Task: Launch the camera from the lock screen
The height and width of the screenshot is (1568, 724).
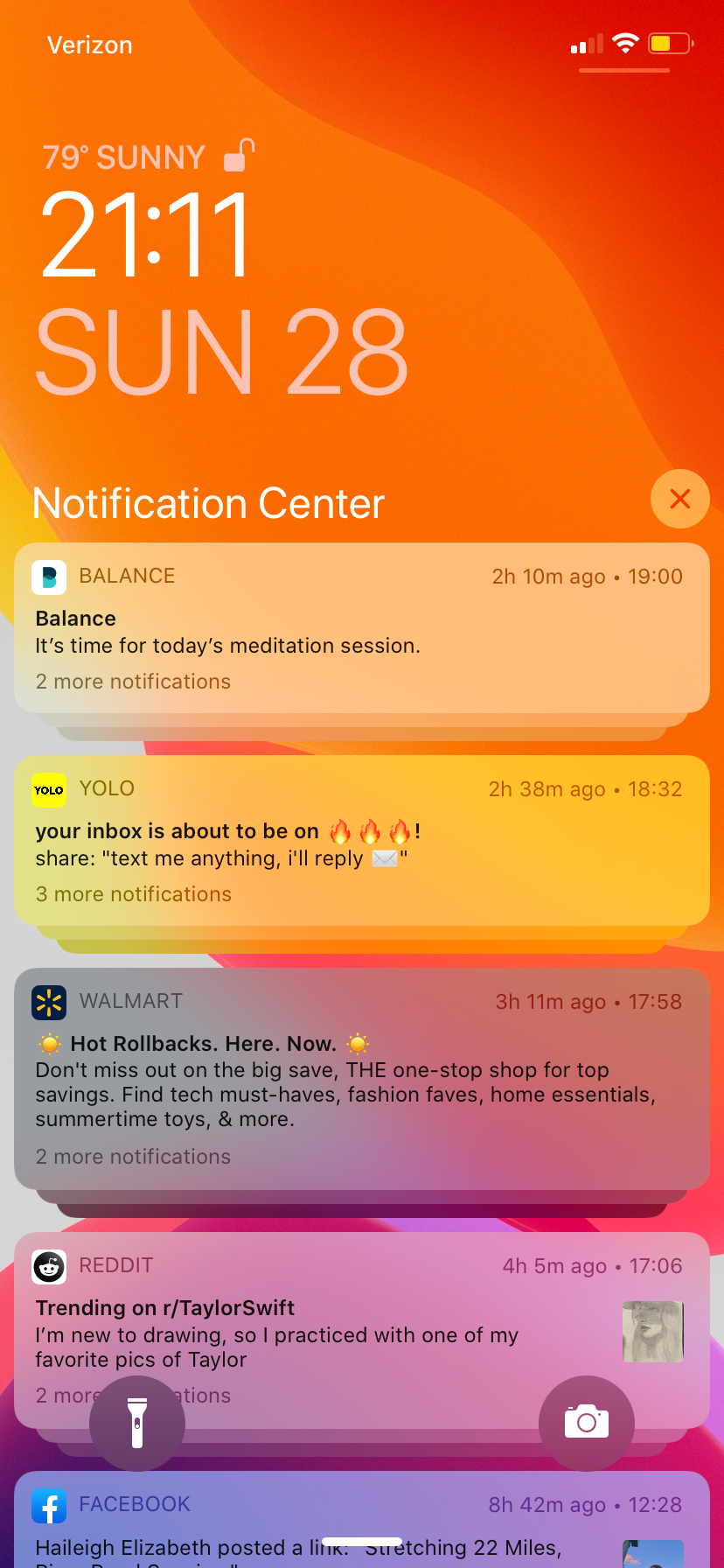Action: (586, 1423)
